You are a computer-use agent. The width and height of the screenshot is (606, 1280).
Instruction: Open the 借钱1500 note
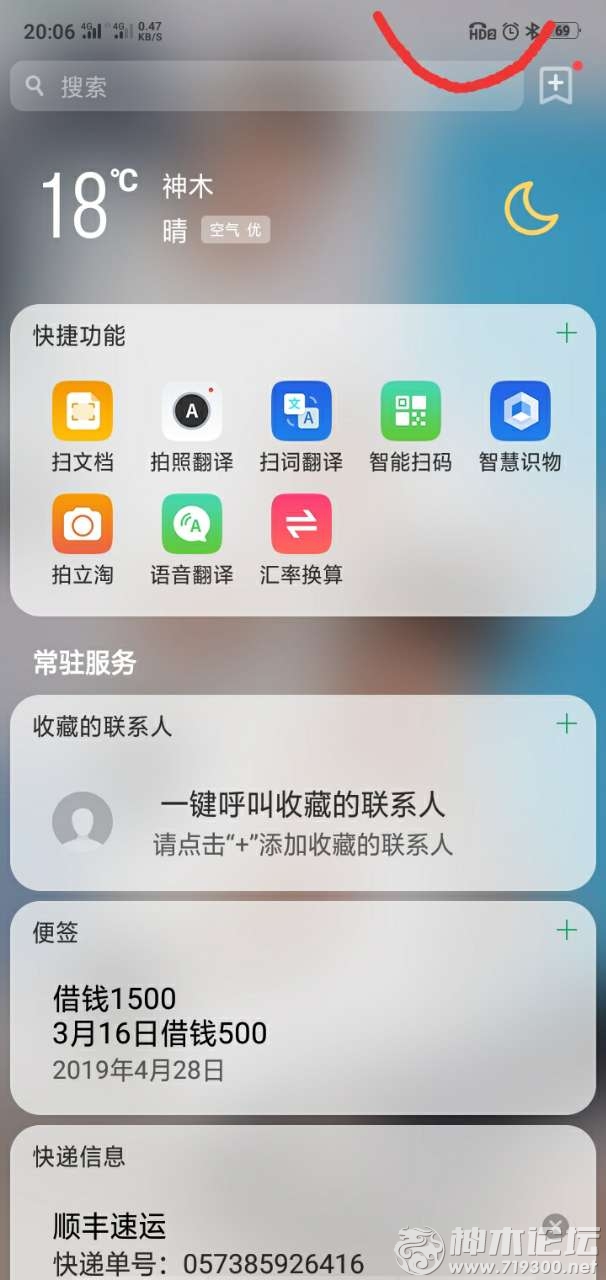(160, 1033)
